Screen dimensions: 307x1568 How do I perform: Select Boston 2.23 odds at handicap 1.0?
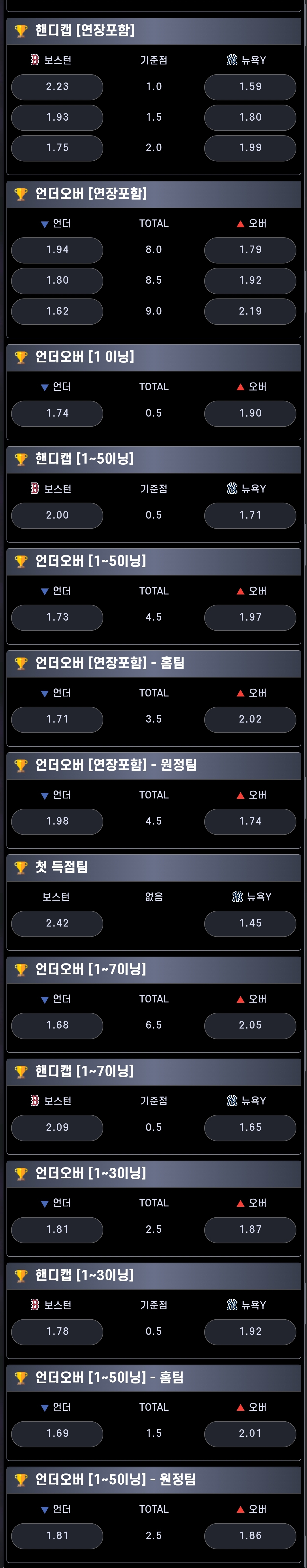(57, 87)
